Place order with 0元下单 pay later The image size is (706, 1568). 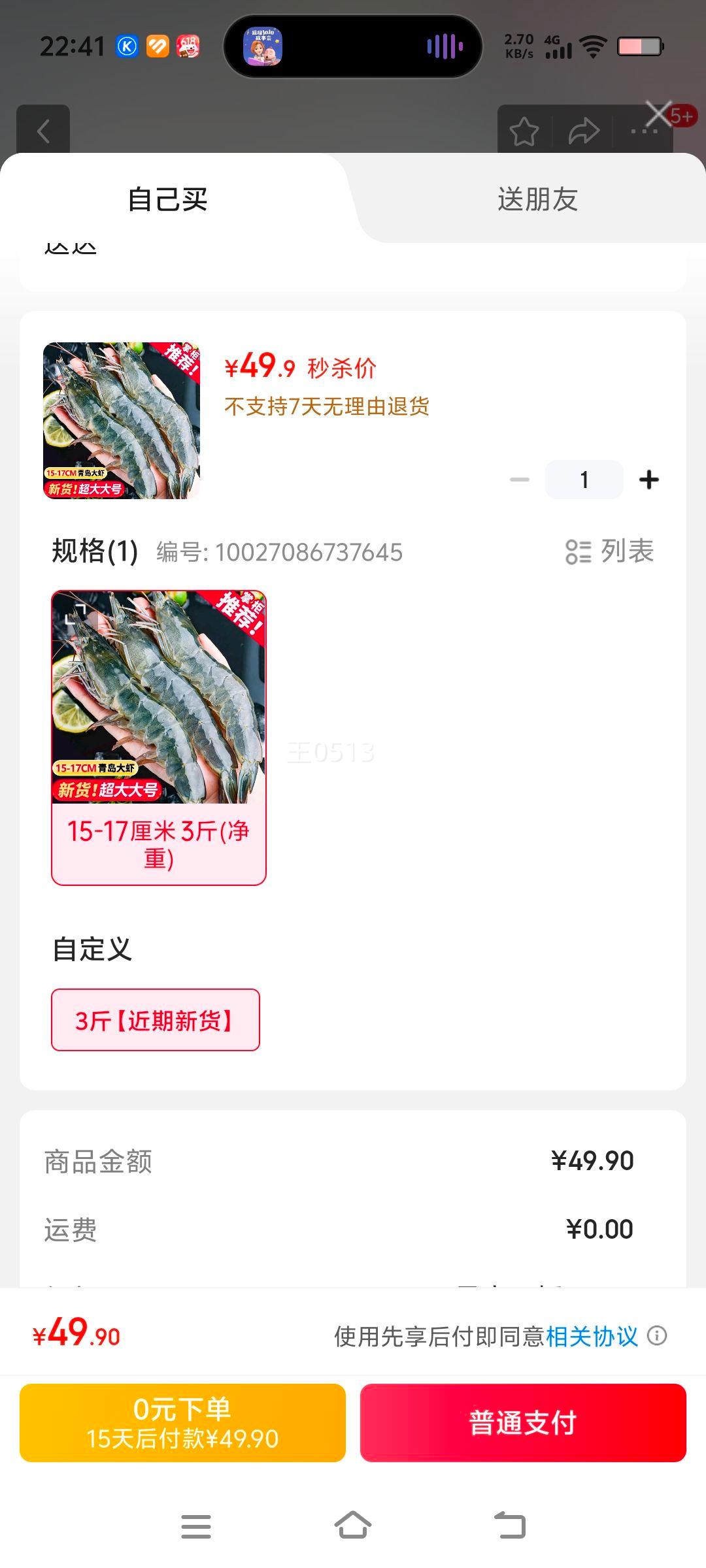[182, 1422]
